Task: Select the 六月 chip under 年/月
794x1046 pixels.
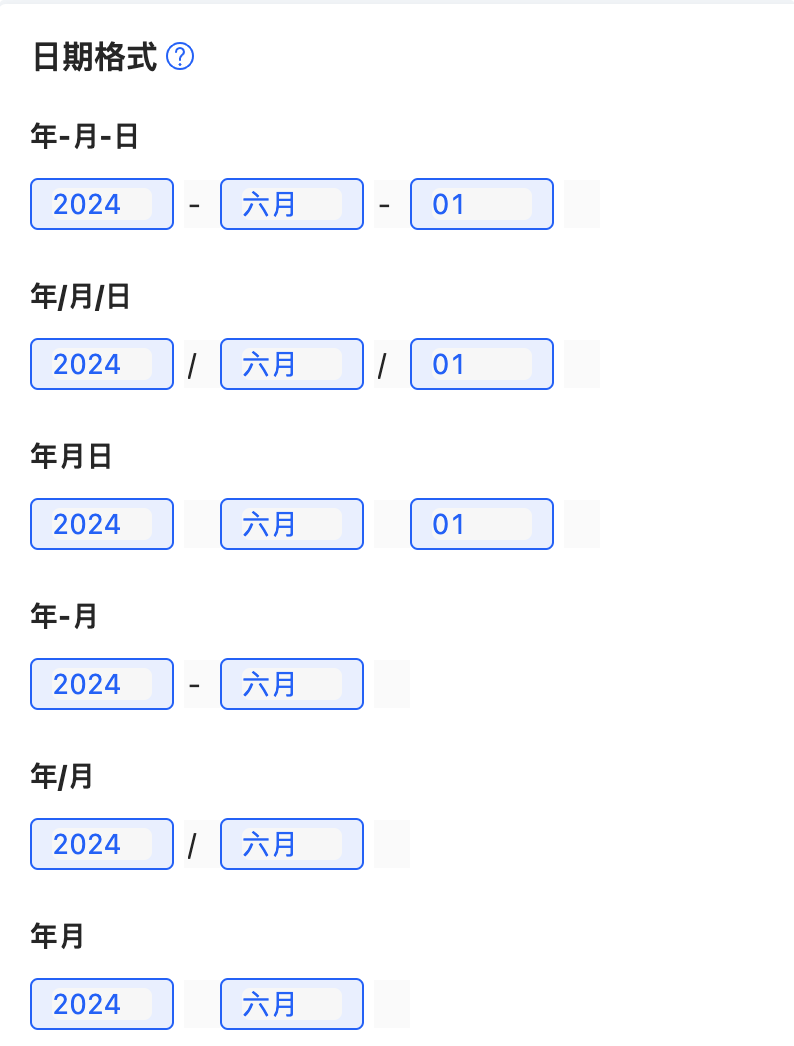Action: [292, 844]
